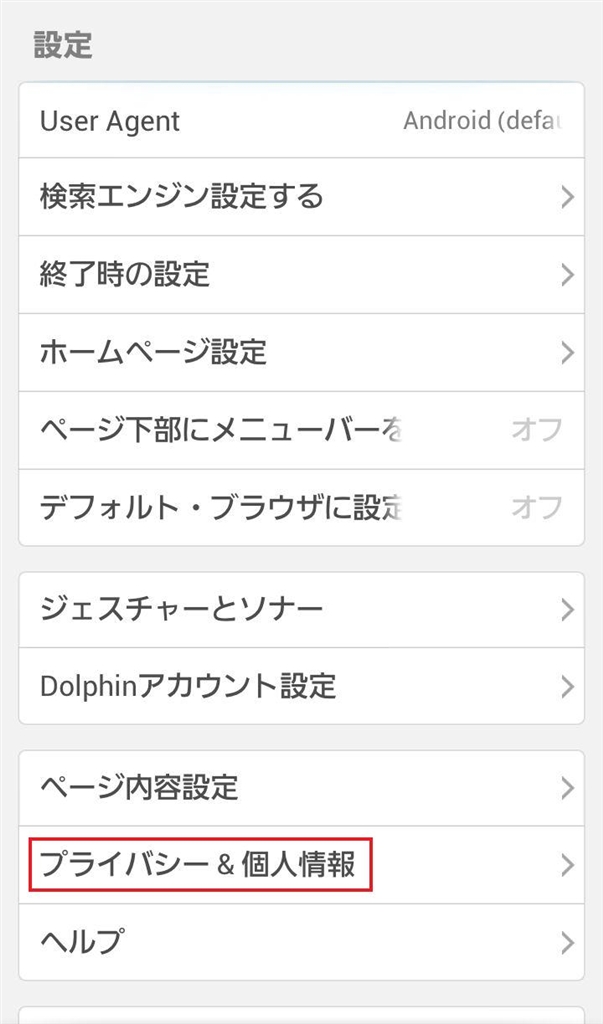Open 検索エンジン設定する row

coord(300,196)
